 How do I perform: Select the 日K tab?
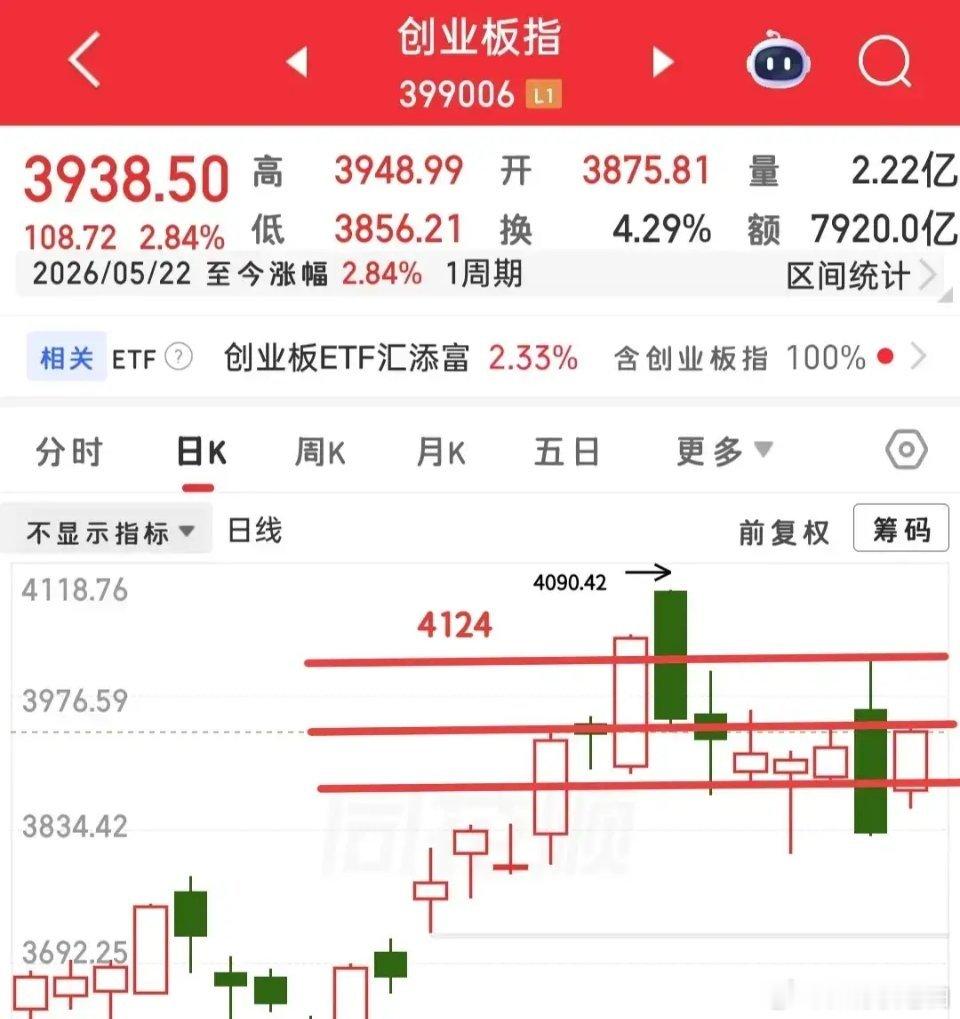tap(201, 452)
